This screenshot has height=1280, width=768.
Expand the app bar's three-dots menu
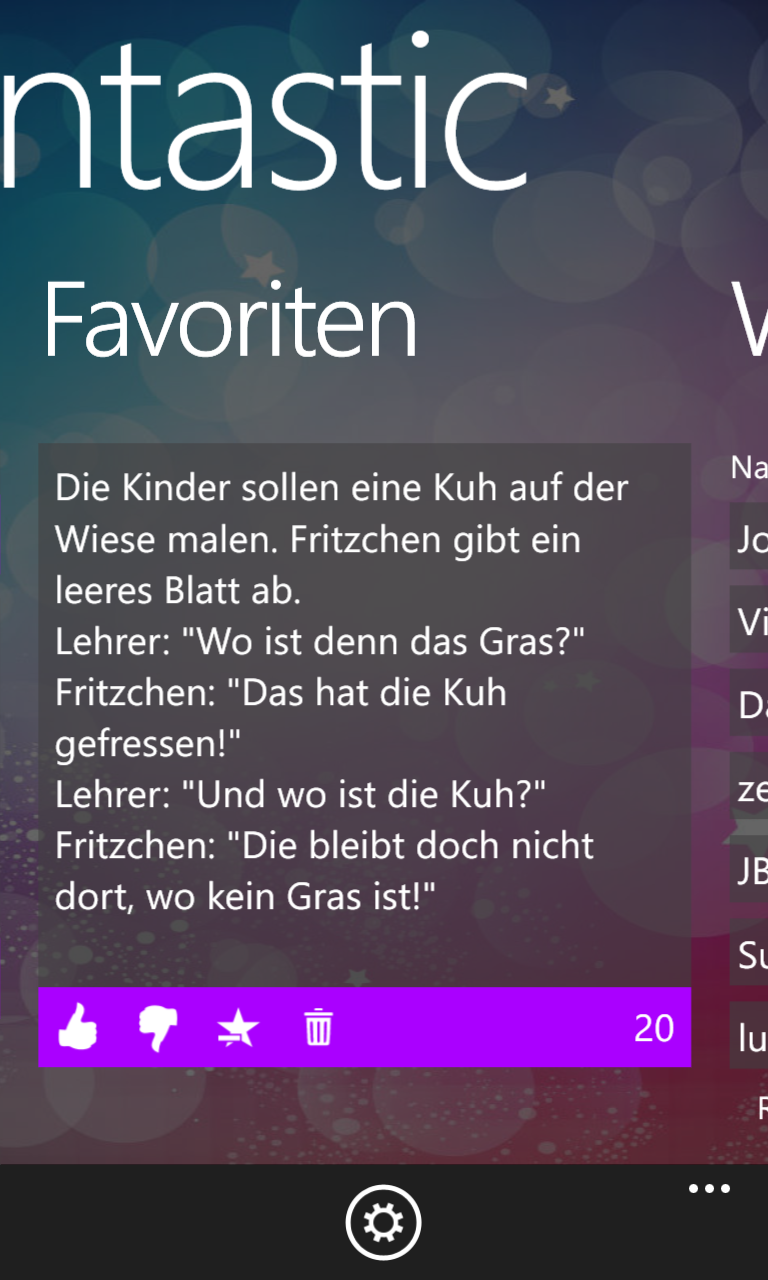click(709, 1189)
